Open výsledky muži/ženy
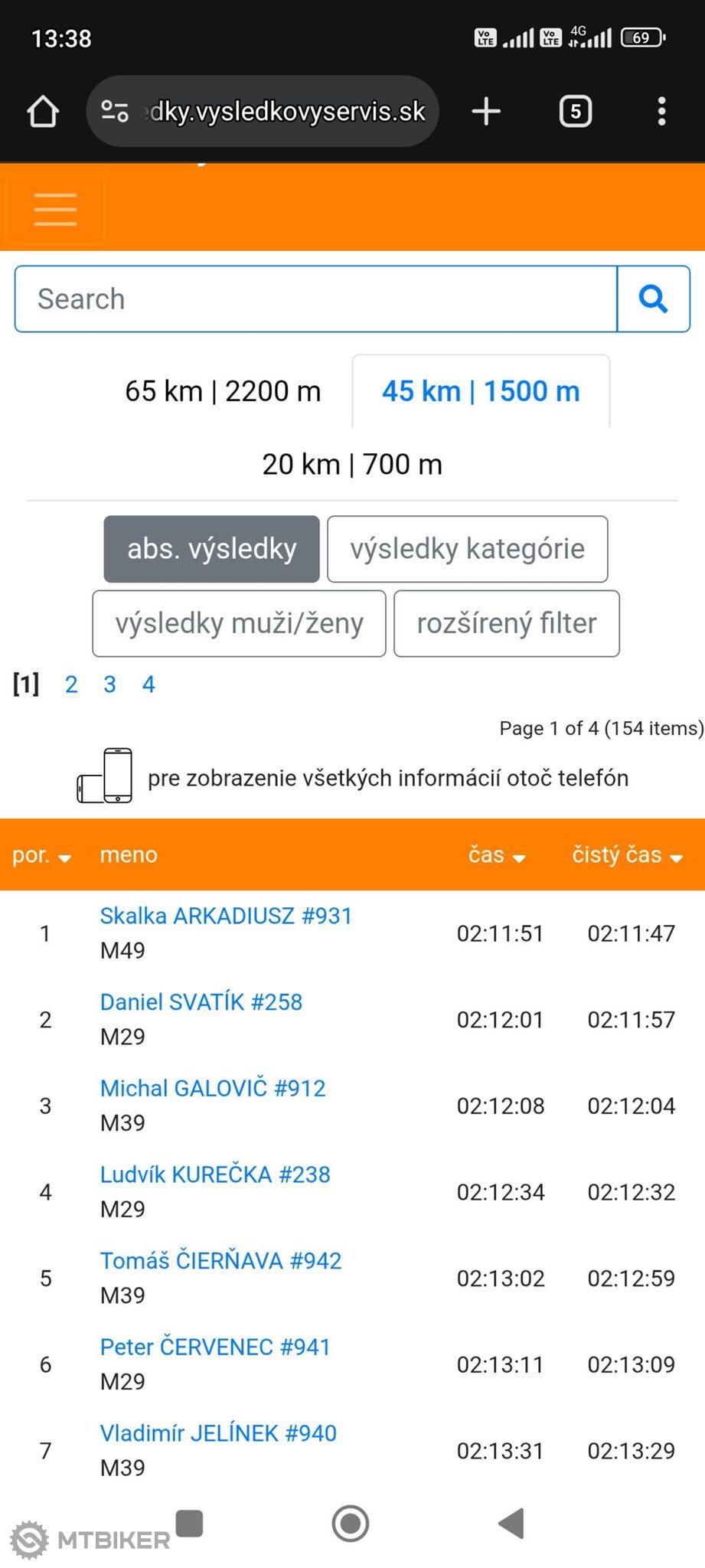Screen dimensions: 705x1568 pos(239,623)
